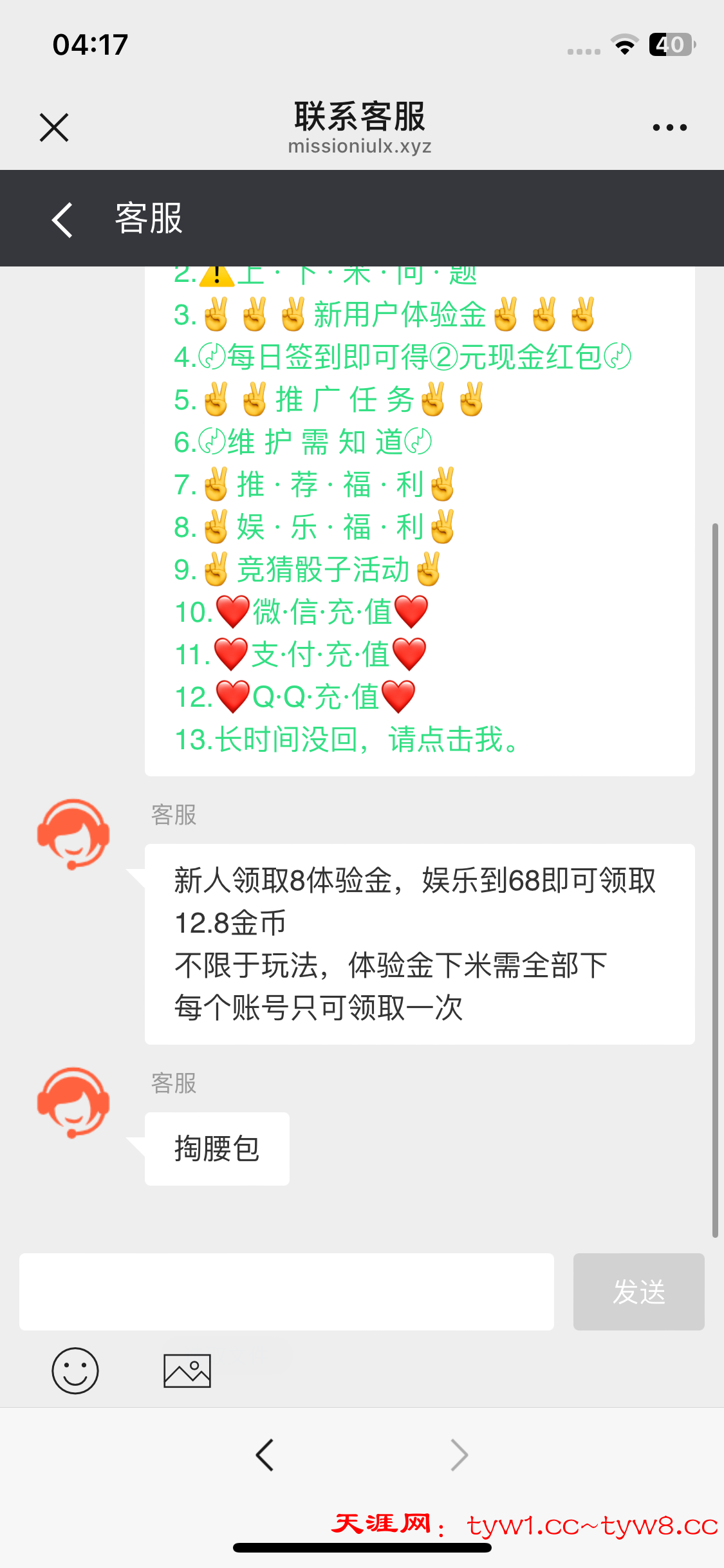
Task: Navigate forward with the browser forward arrow
Action: click(459, 1455)
